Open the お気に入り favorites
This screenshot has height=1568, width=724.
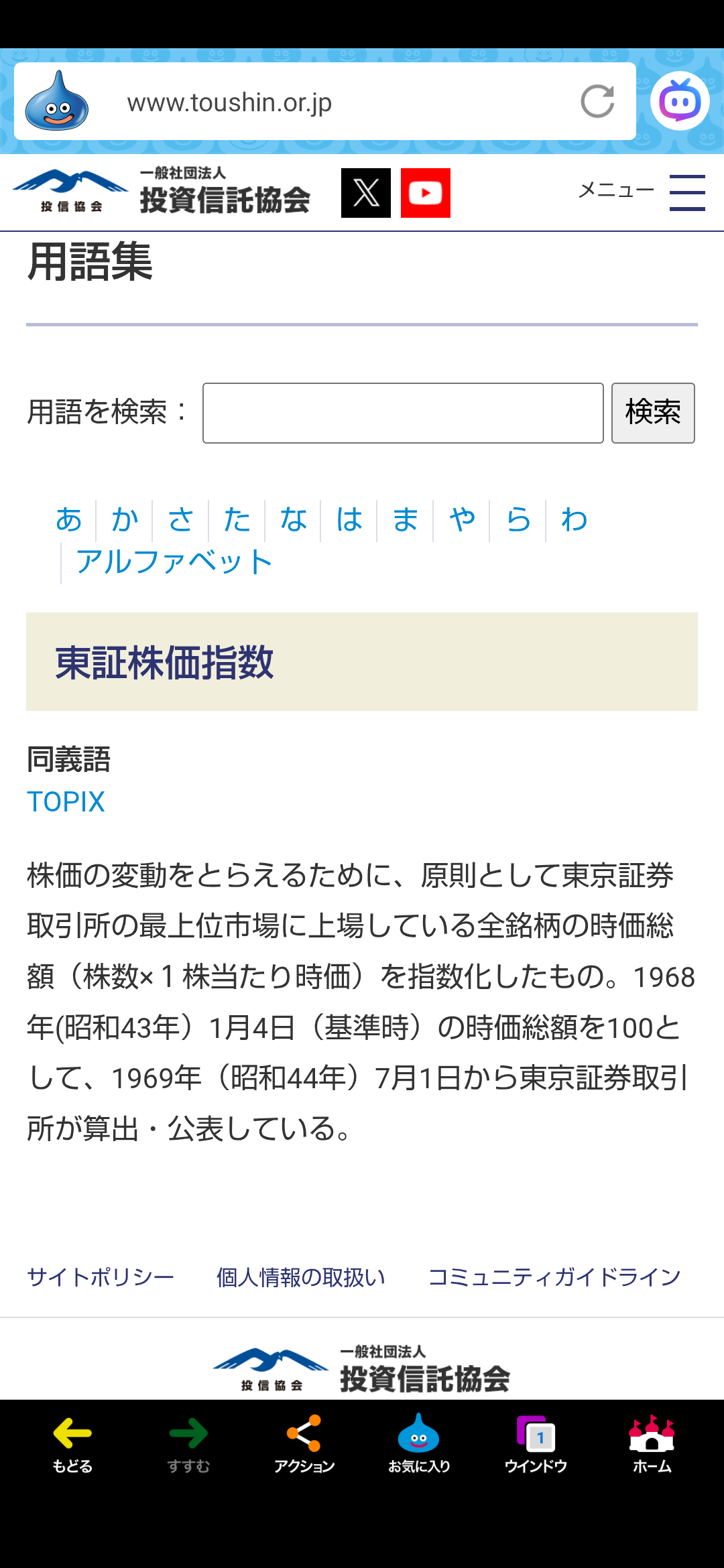pos(419,1444)
